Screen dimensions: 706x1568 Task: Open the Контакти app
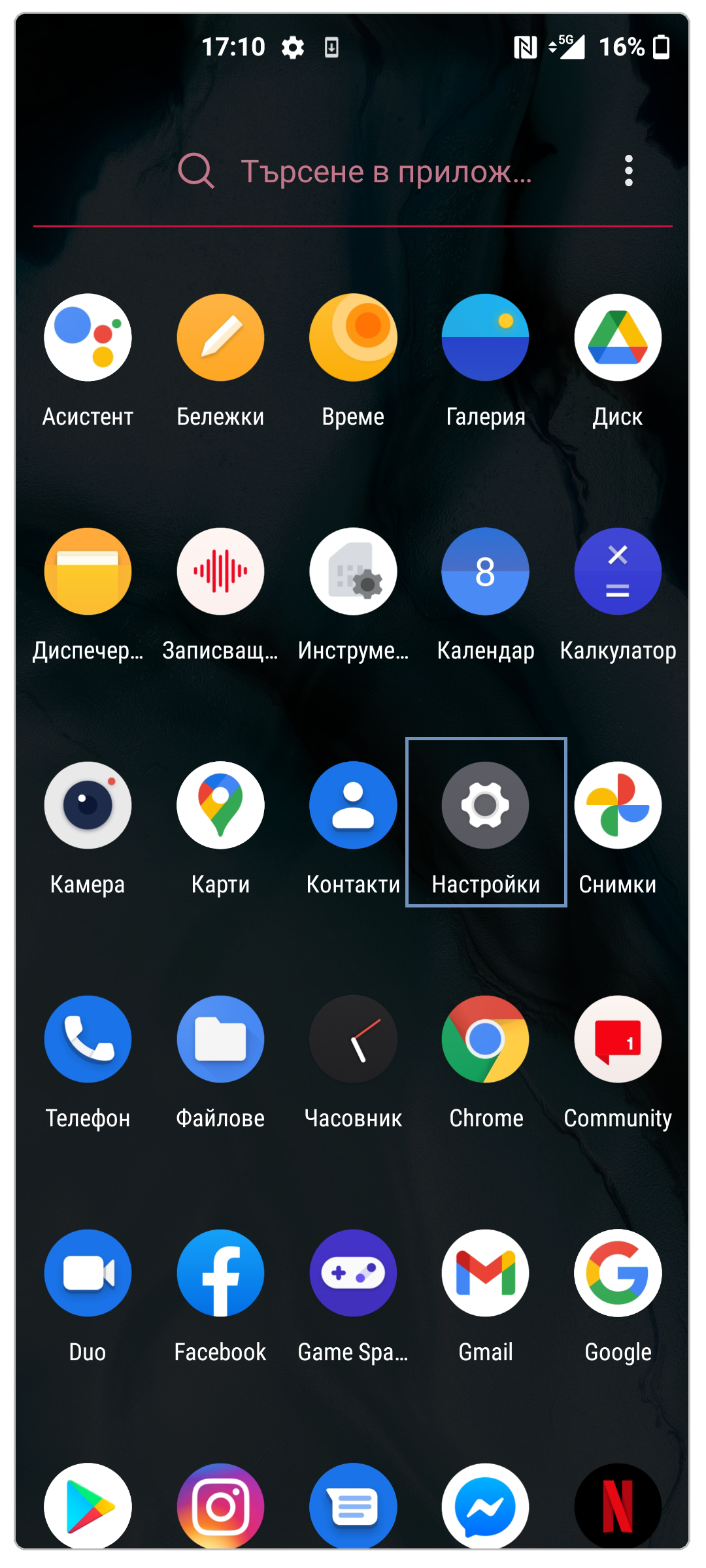tap(353, 805)
